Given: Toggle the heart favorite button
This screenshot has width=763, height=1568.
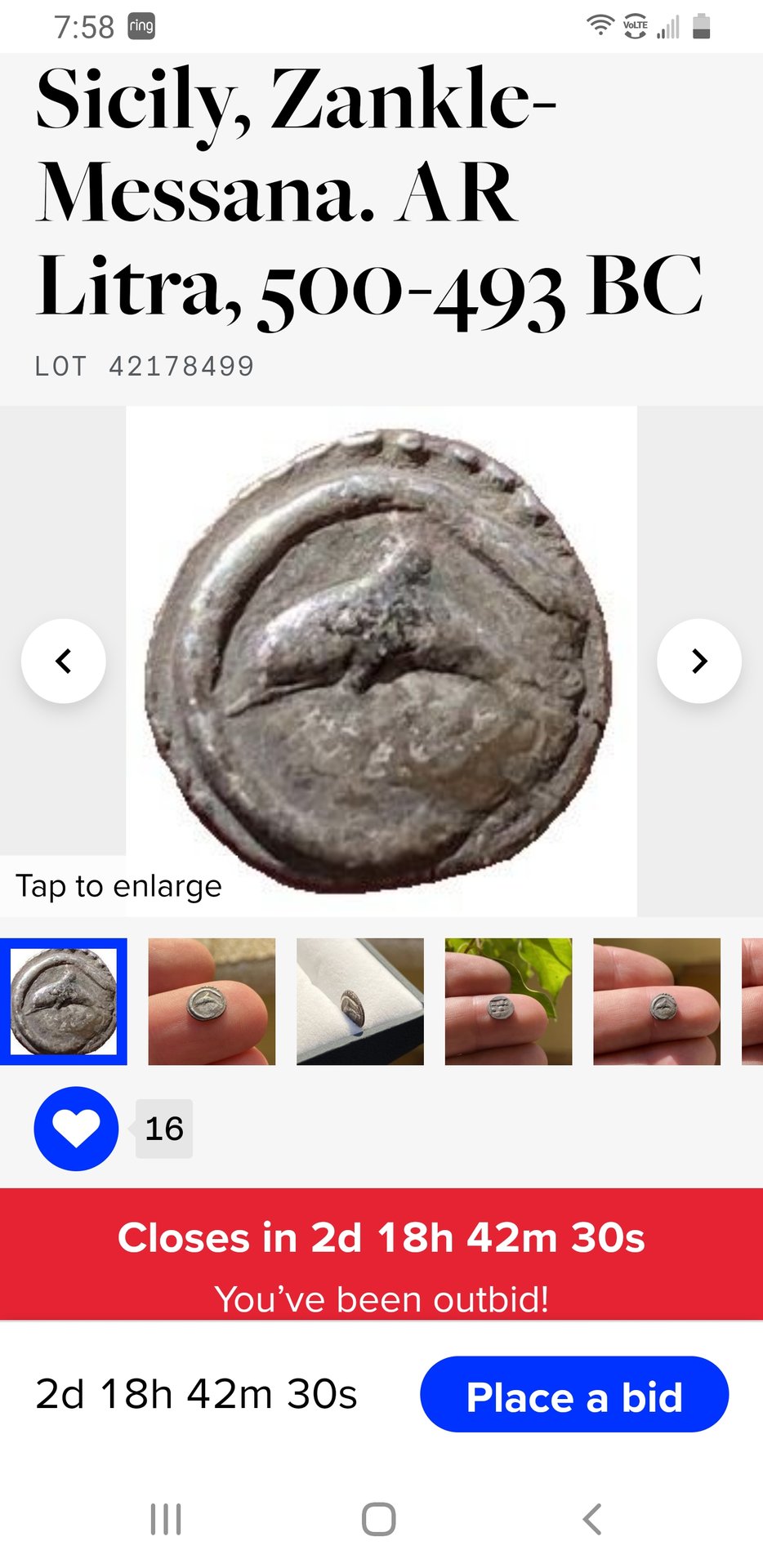Looking at the screenshot, I should coord(76,1129).
